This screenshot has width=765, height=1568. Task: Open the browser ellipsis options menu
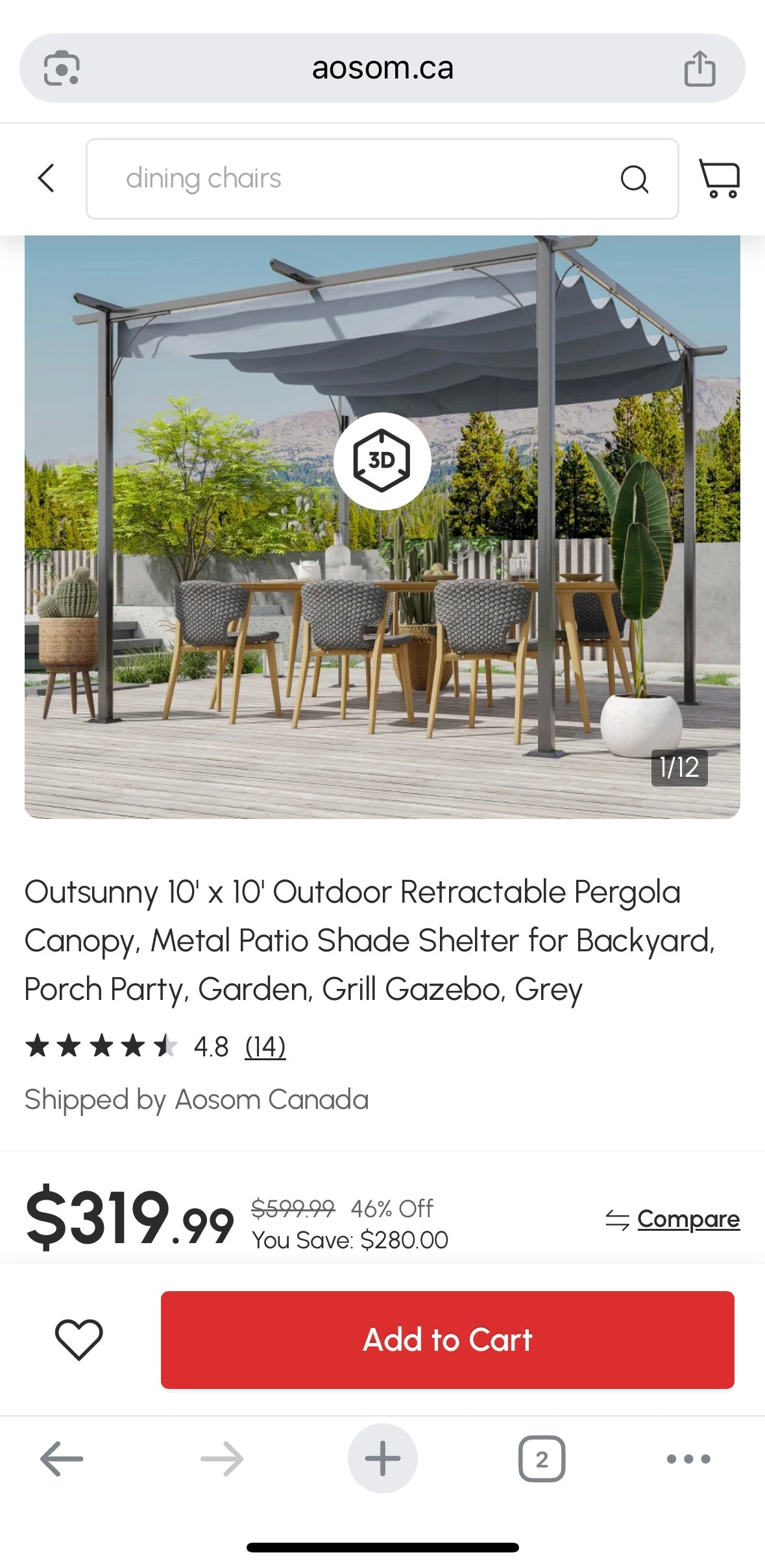click(x=686, y=1459)
